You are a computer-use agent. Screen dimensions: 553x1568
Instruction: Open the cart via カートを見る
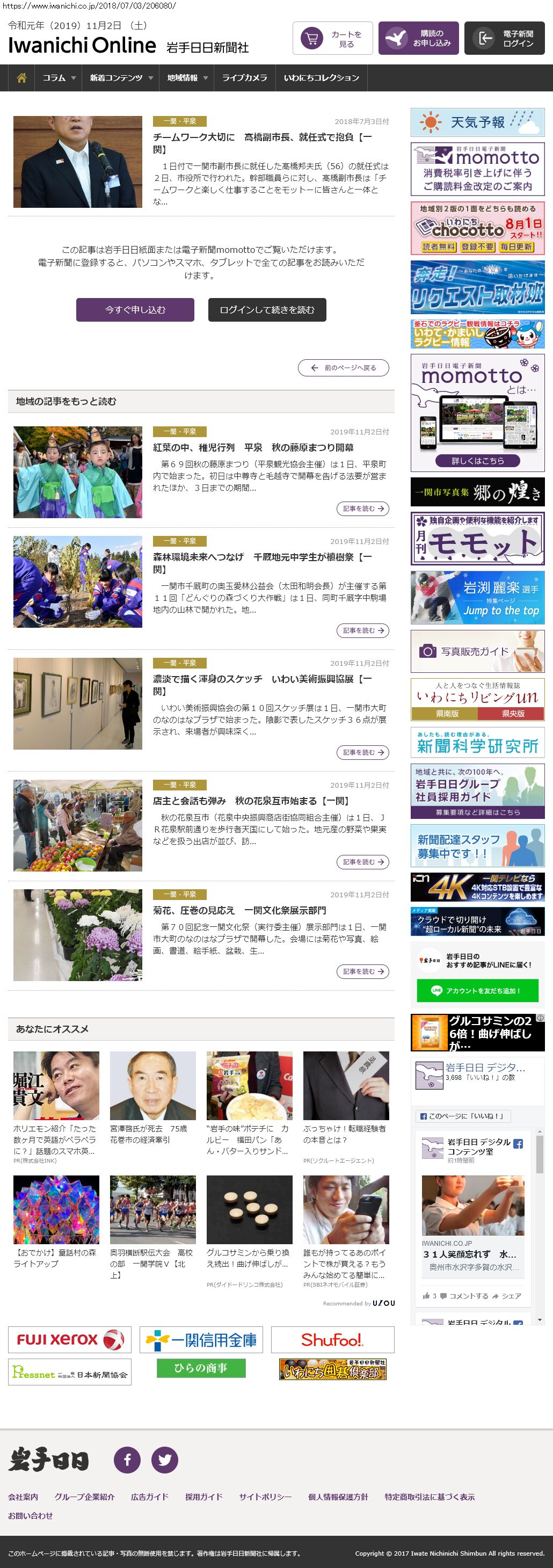click(332, 38)
